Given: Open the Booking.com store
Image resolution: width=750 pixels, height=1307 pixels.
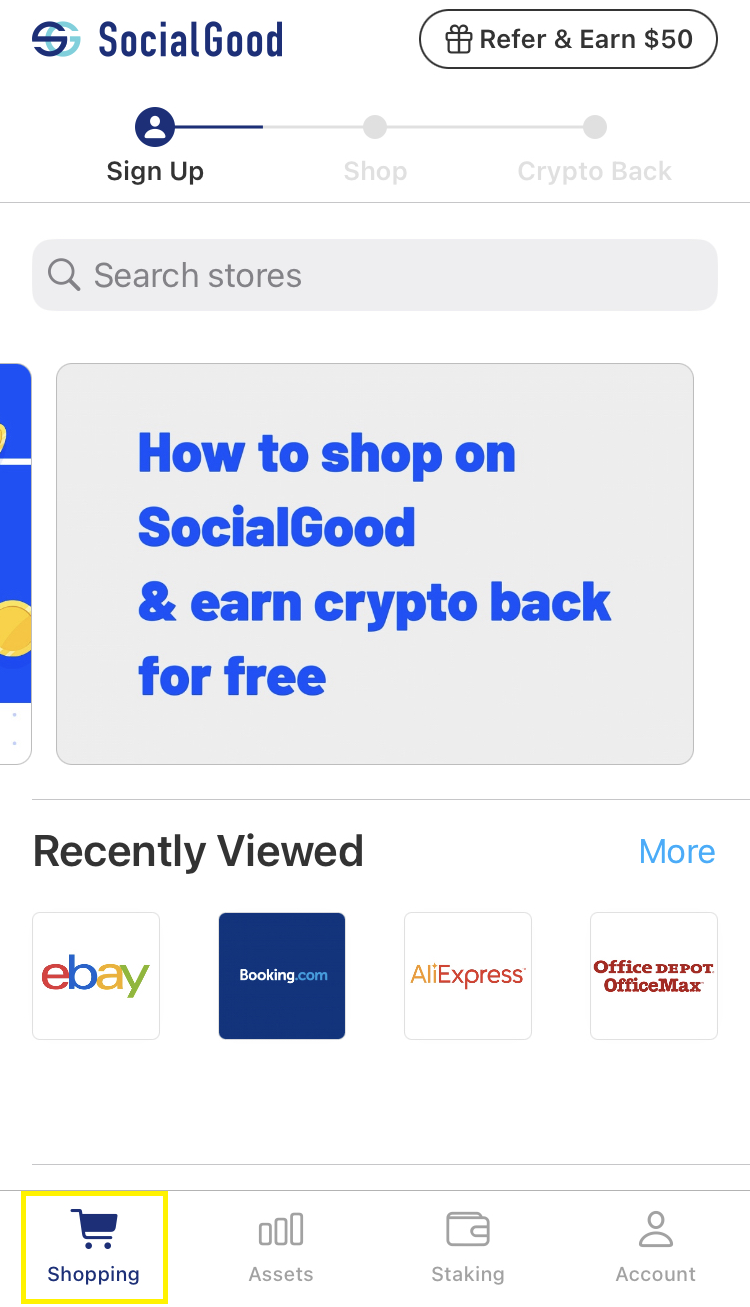Looking at the screenshot, I should click(x=282, y=976).
